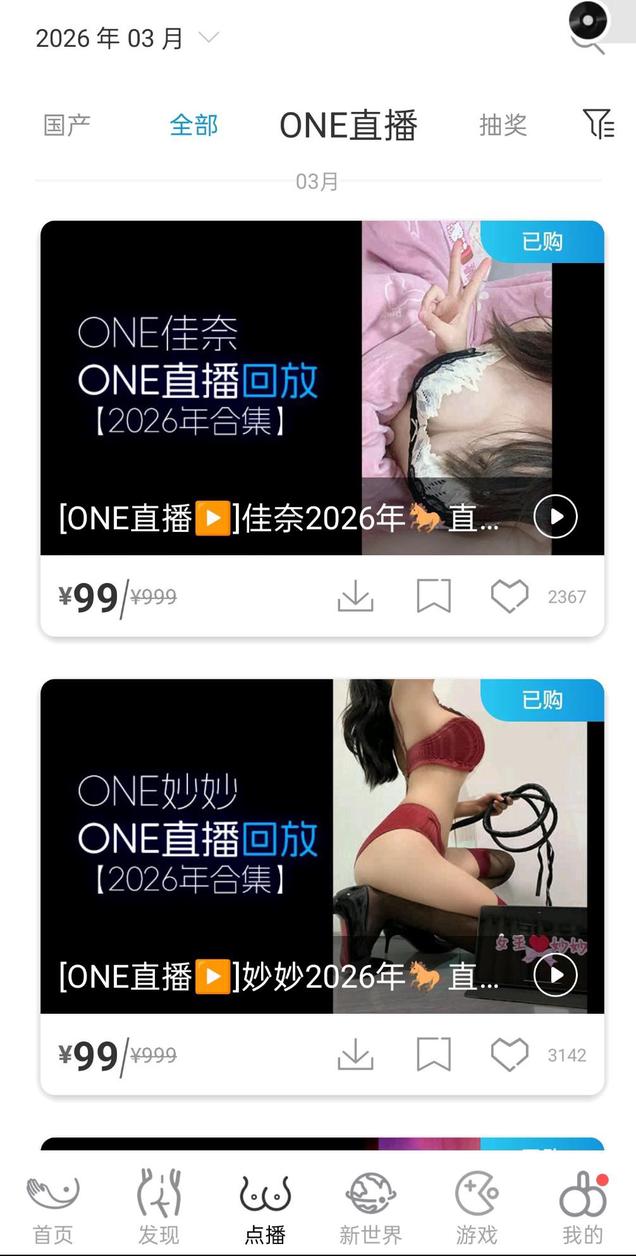Go to the 我的 tab
This screenshot has width=636, height=1256.
coord(582,1207)
